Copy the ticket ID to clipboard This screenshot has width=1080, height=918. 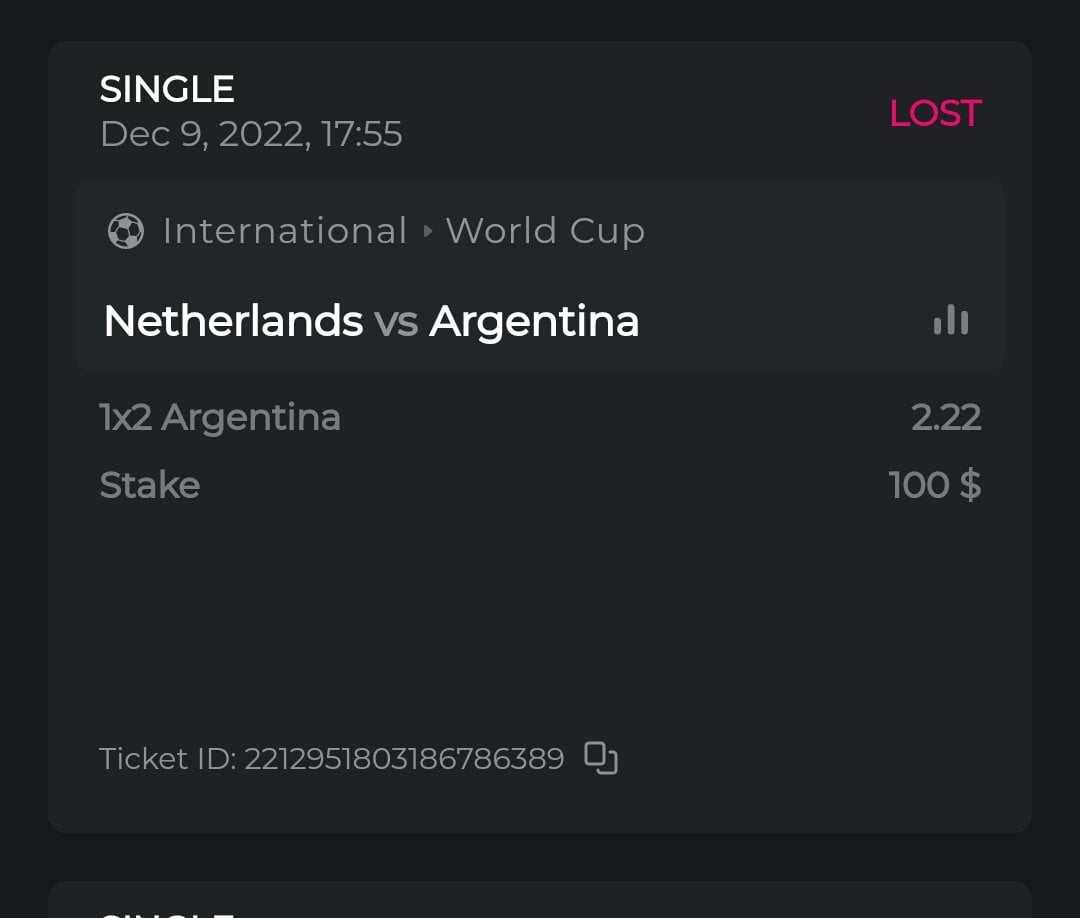point(600,758)
